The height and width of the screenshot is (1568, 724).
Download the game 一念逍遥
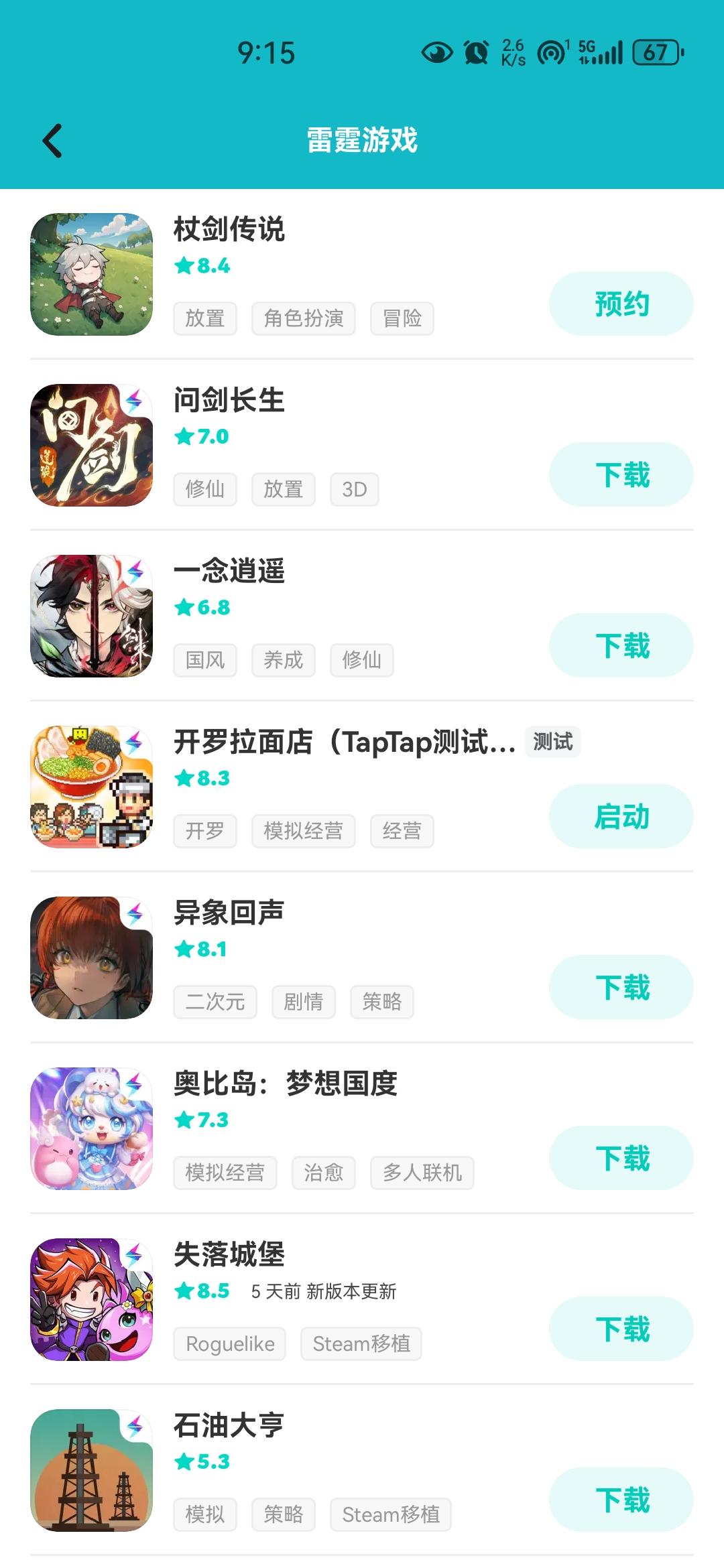pos(621,645)
